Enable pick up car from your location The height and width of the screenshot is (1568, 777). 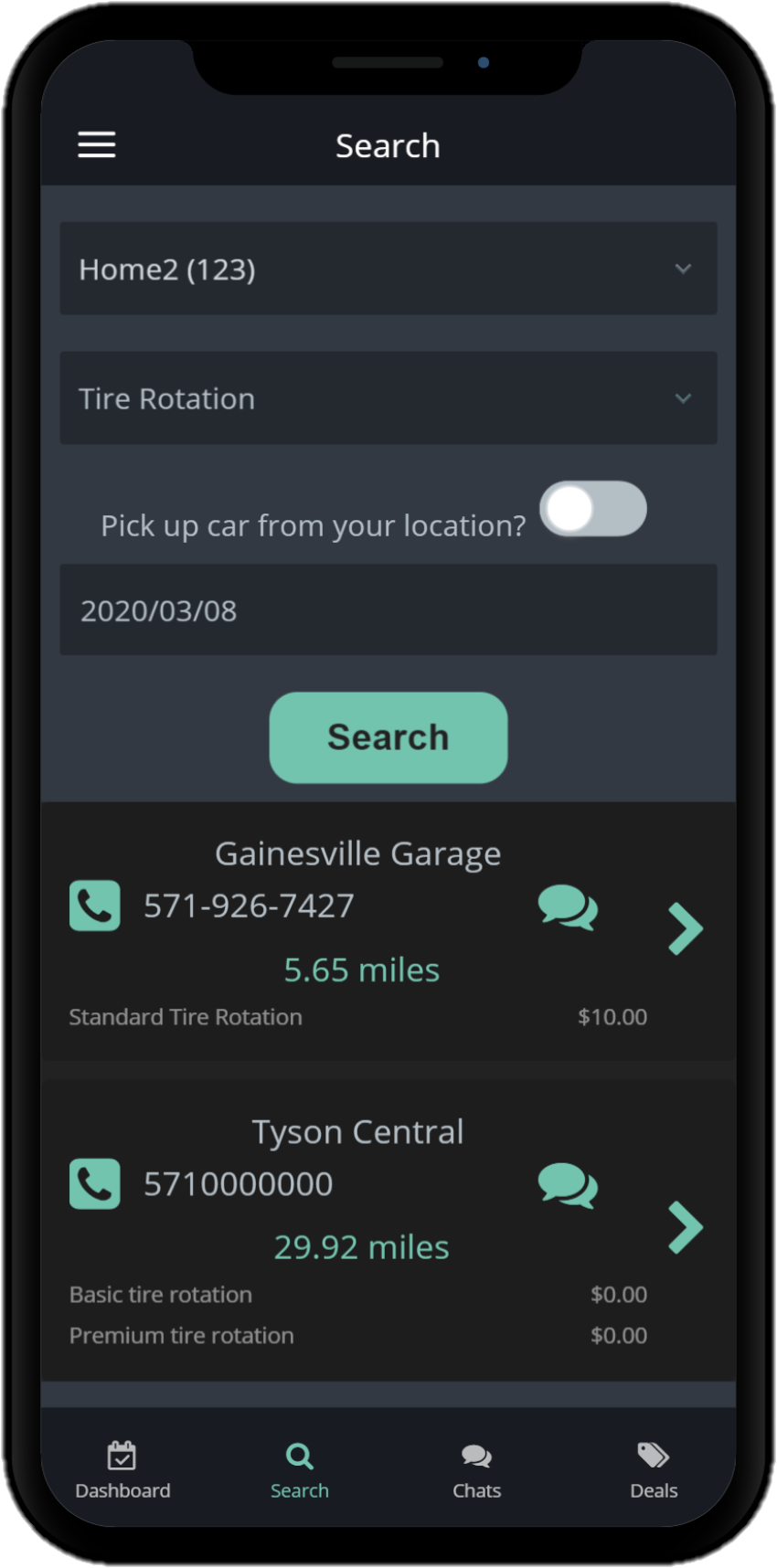(592, 509)
